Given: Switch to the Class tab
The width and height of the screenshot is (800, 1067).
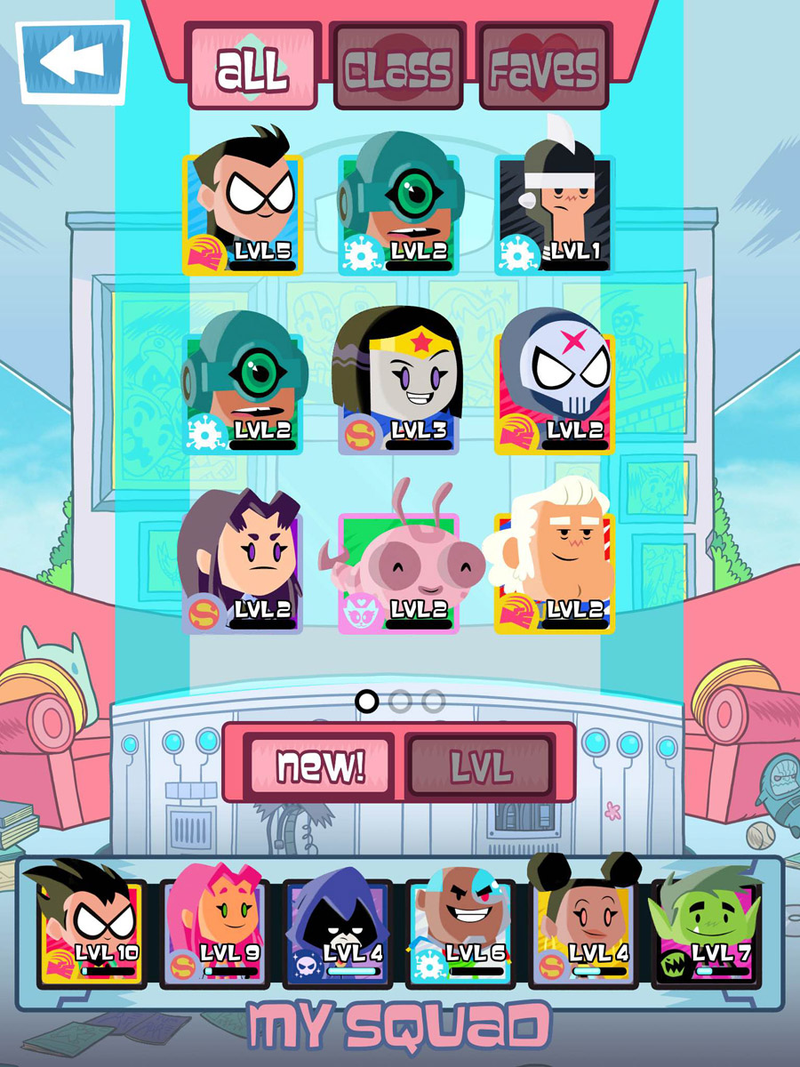Looking at the screenshot, I should click(398, 67).
